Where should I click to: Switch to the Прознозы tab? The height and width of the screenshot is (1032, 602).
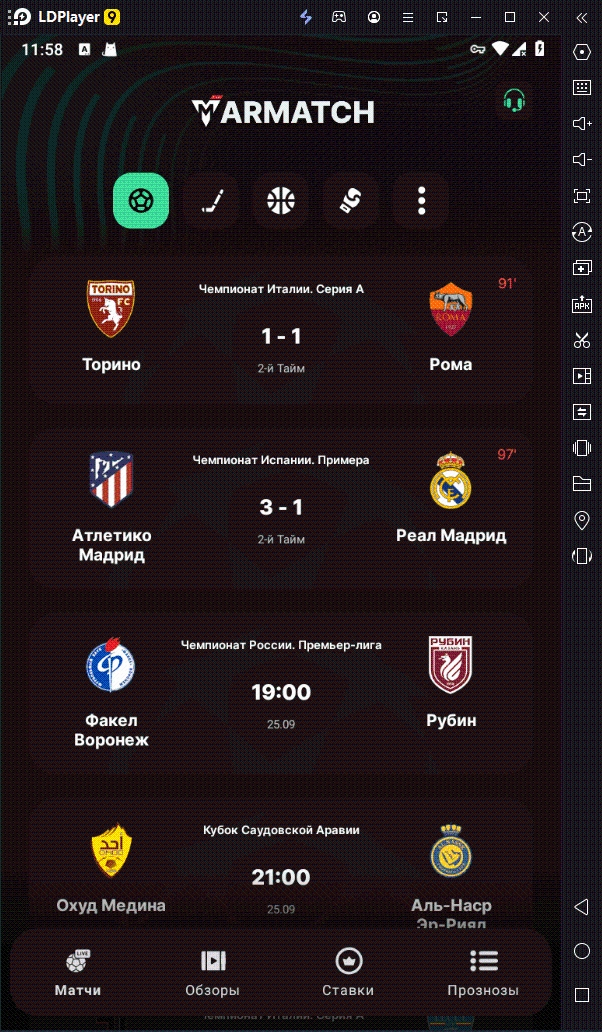point(483,974)
